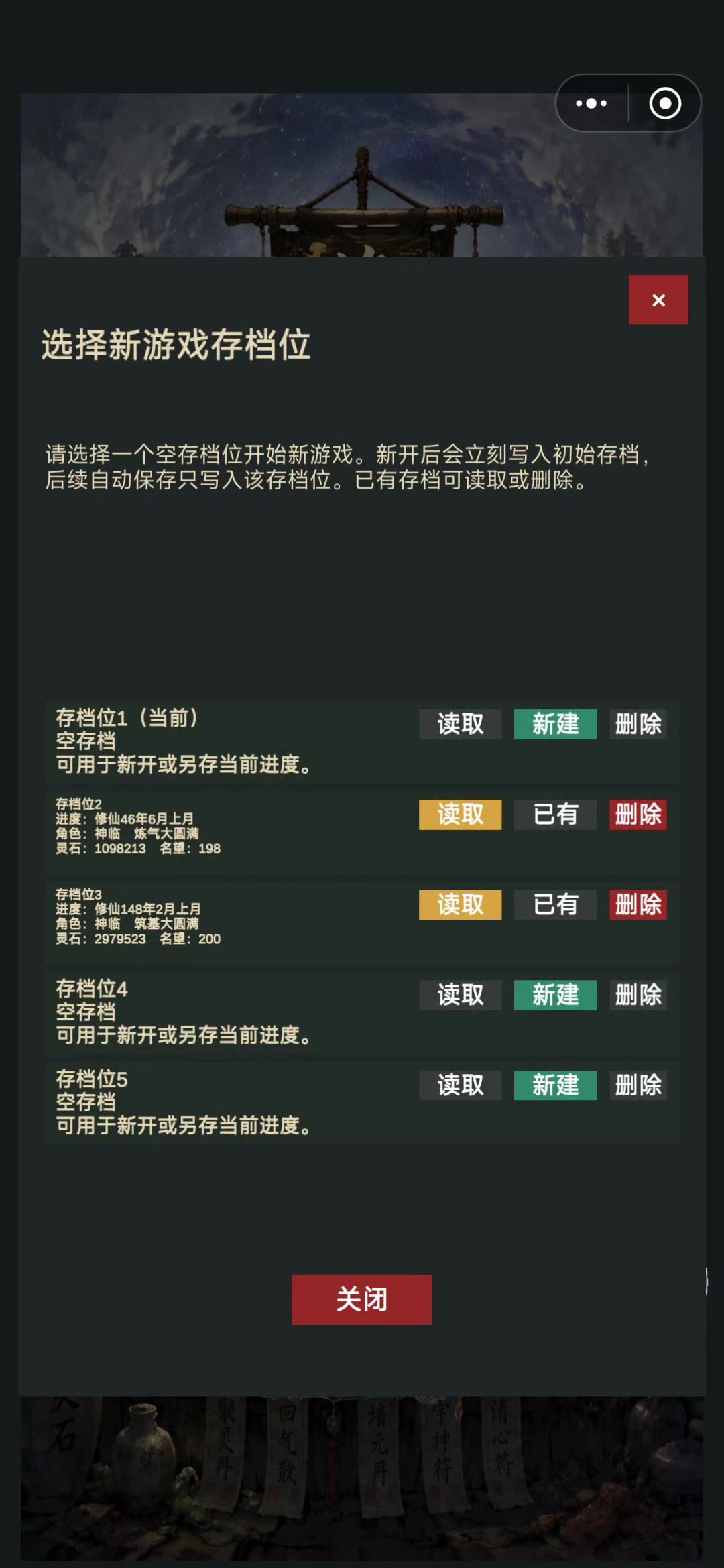Tap the 关闭 button at the bottom

362,1299
